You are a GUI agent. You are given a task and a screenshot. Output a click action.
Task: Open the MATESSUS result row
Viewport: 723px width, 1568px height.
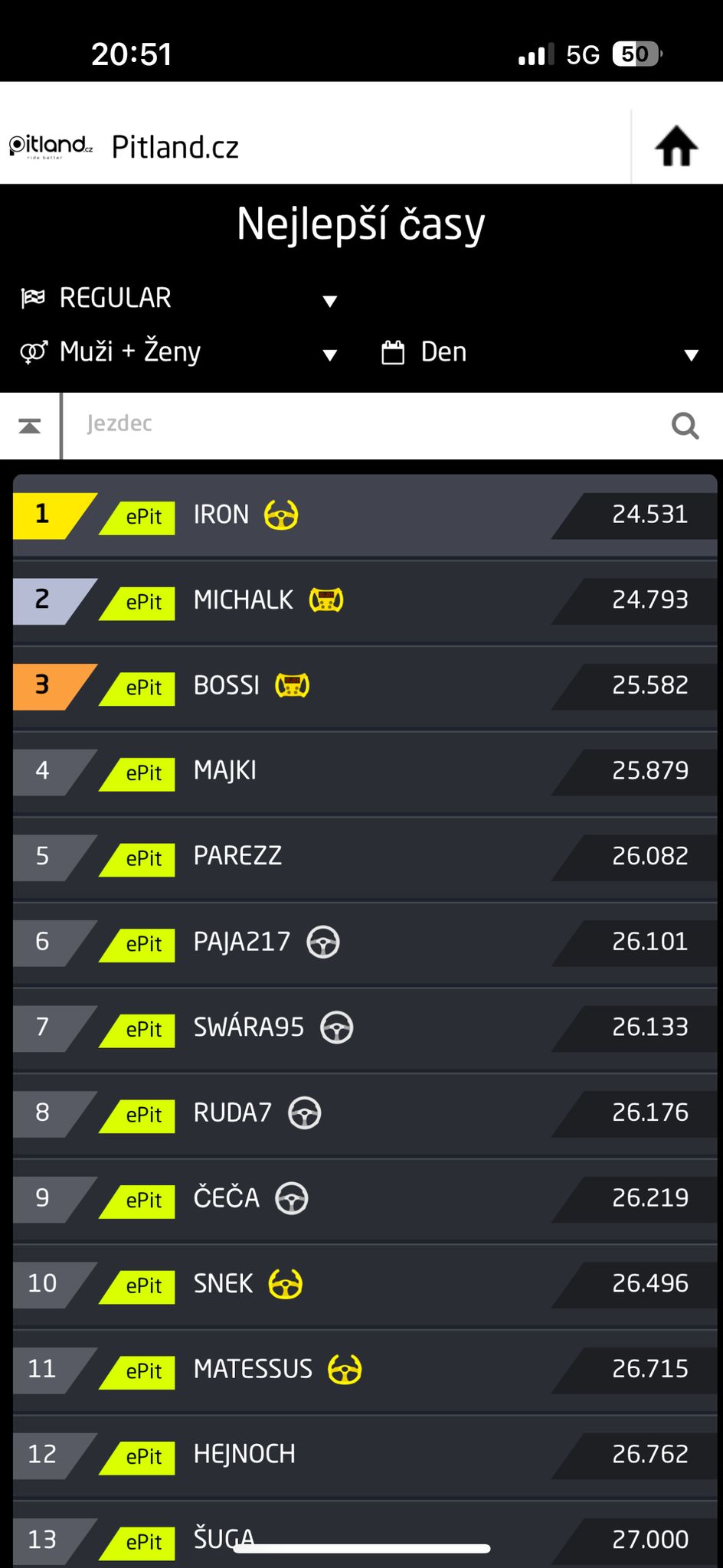(365, 1369)
